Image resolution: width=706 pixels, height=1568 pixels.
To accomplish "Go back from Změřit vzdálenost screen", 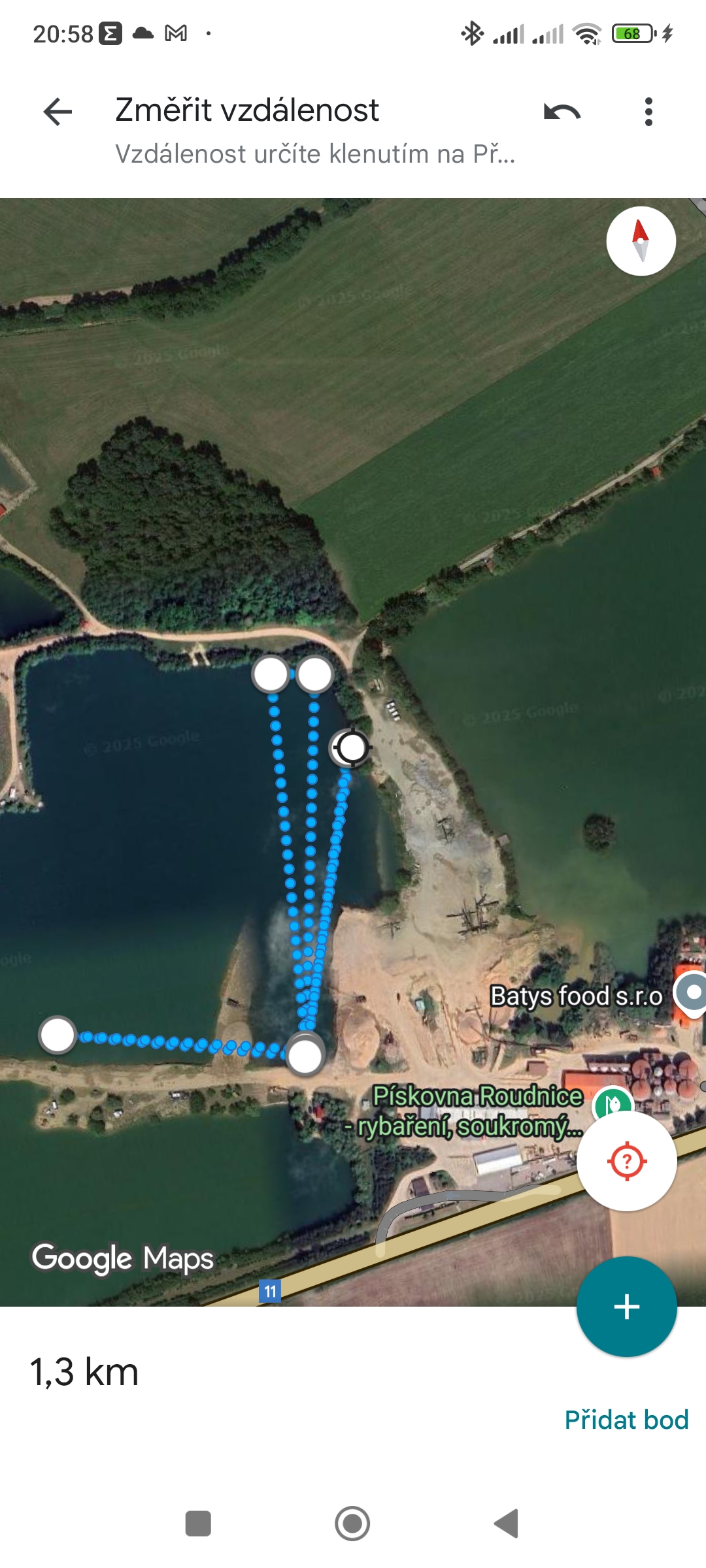I will pyautogui.click(x=58, y=112).
